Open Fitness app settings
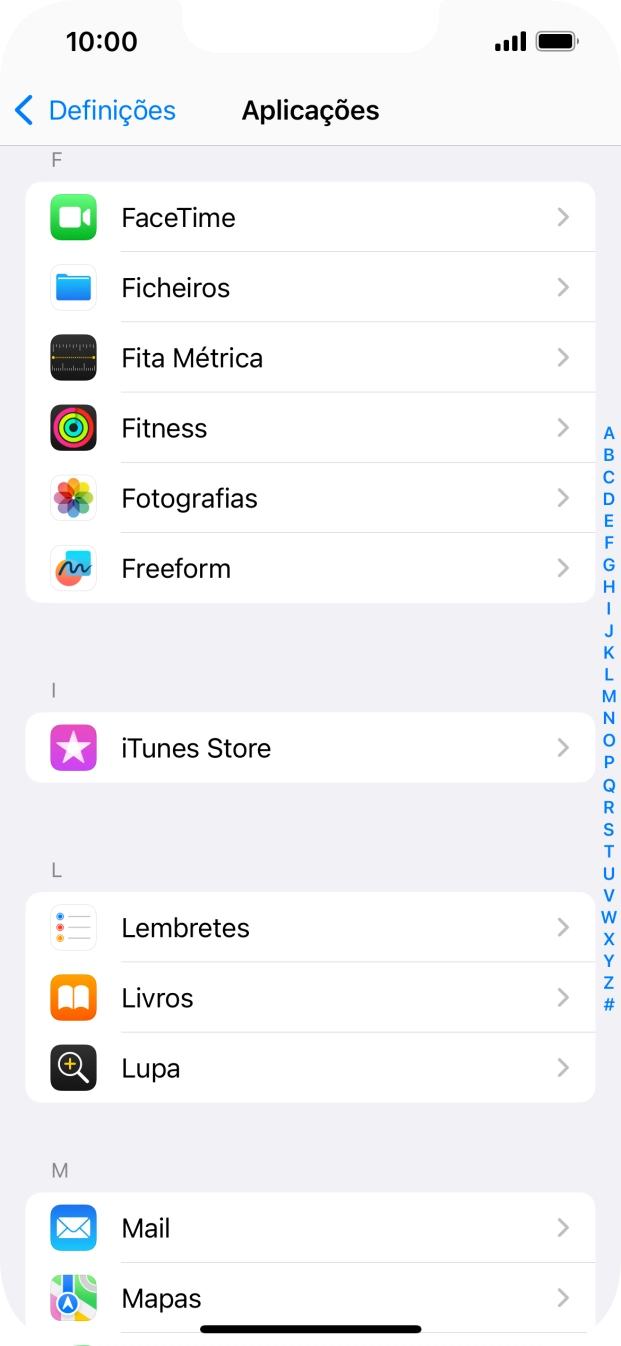Screen dimensions: 621x1346 pos(310,428)
